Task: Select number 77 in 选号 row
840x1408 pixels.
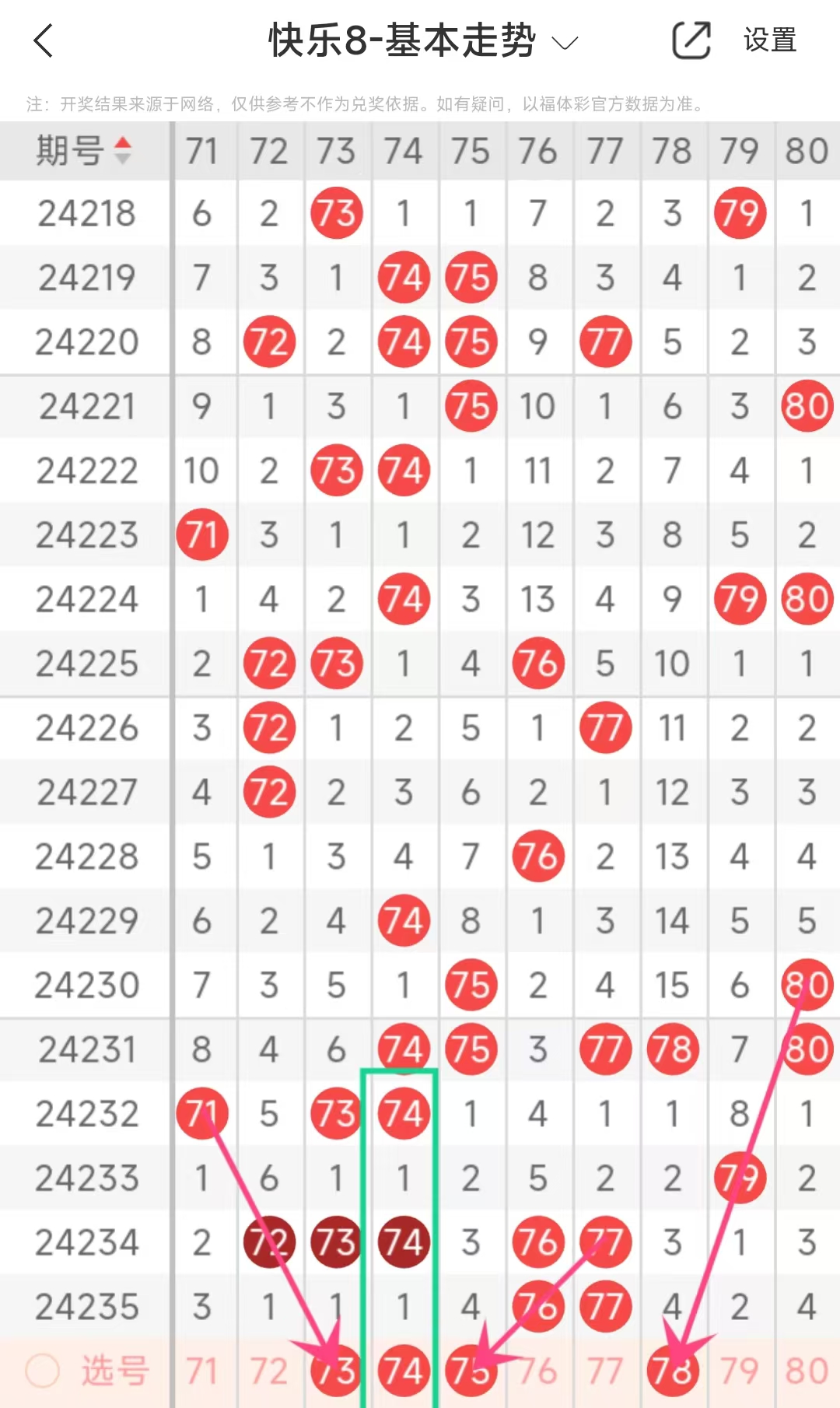Action: point(605,1371)
